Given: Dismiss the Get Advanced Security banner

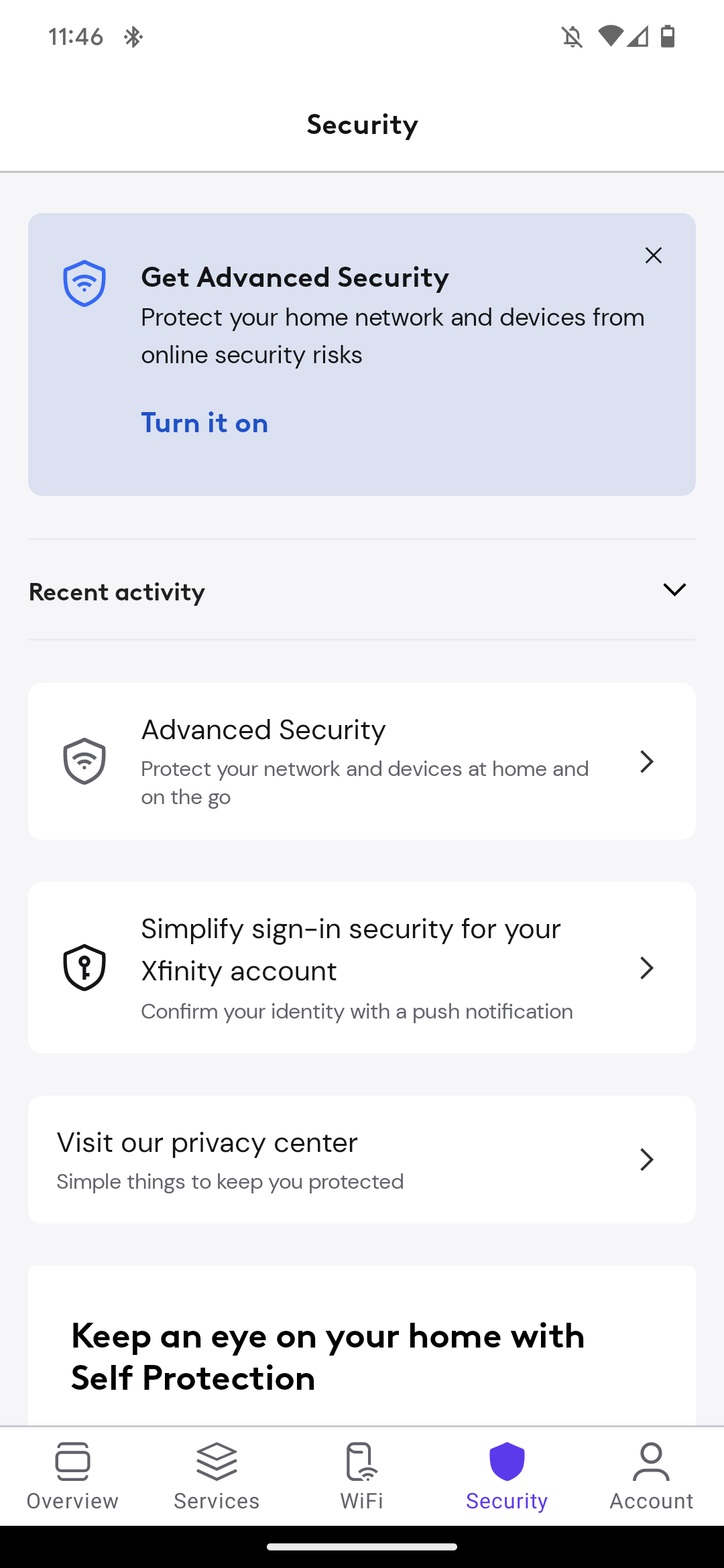Looking at the screenshot, I should [x=653, y=255].
